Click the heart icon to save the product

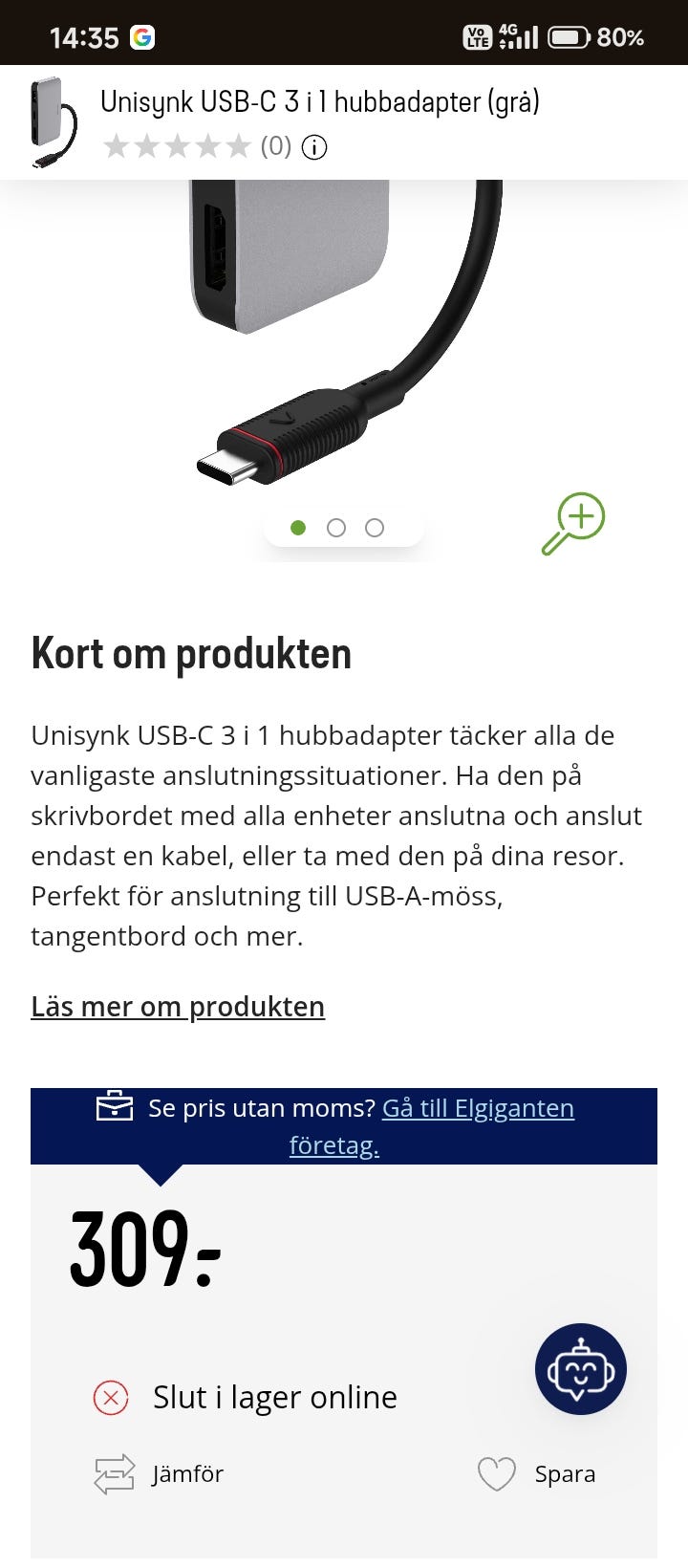pyautogui.click(x=496, y=1473)
